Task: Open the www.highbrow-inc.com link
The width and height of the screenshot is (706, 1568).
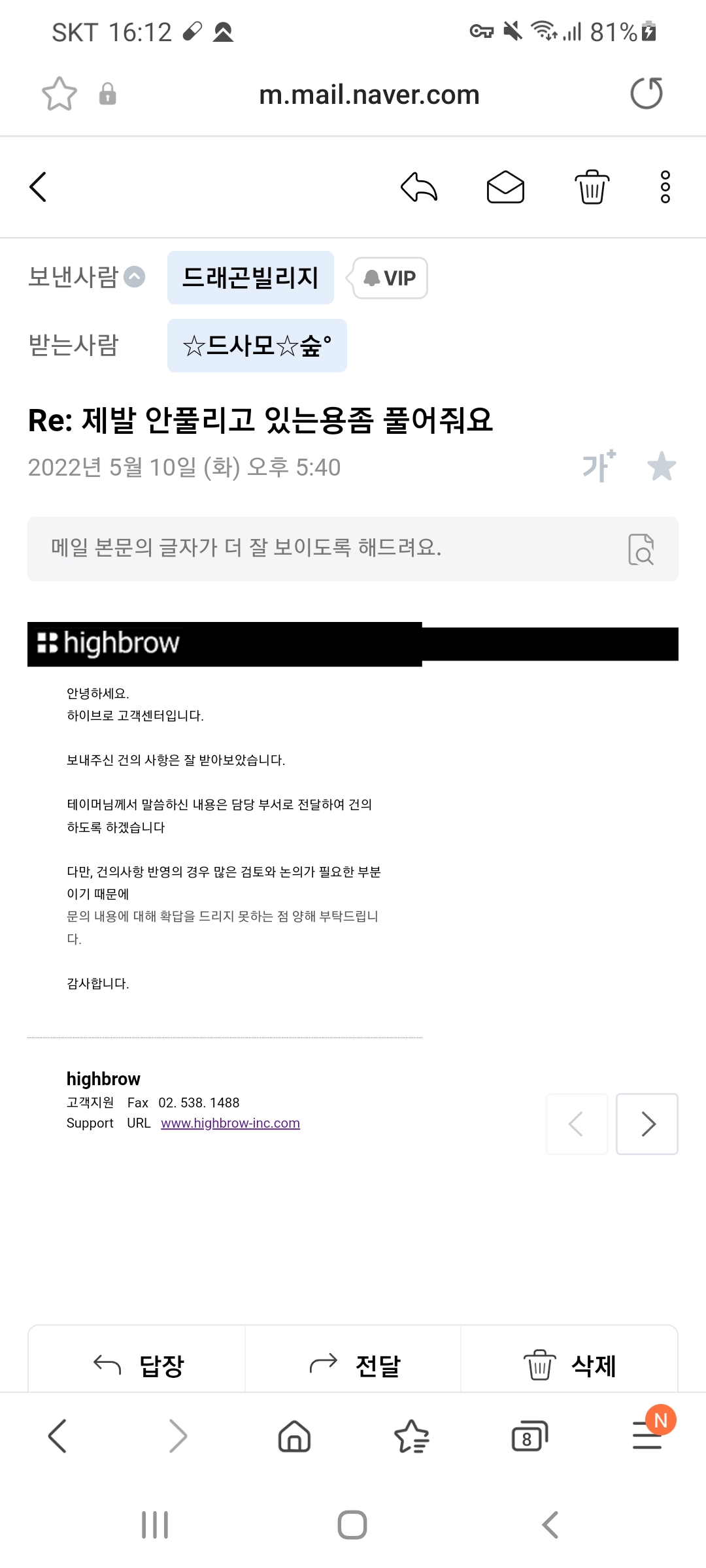Action: point(230,1123)
